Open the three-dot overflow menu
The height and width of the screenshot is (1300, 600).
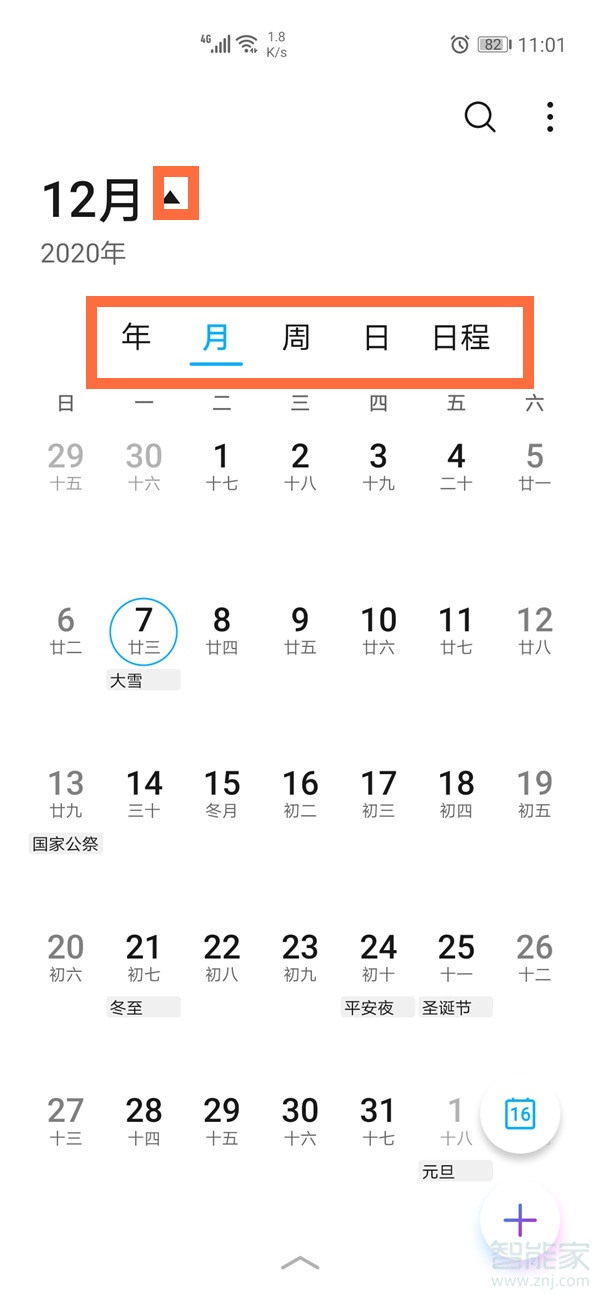pos(550,118)
